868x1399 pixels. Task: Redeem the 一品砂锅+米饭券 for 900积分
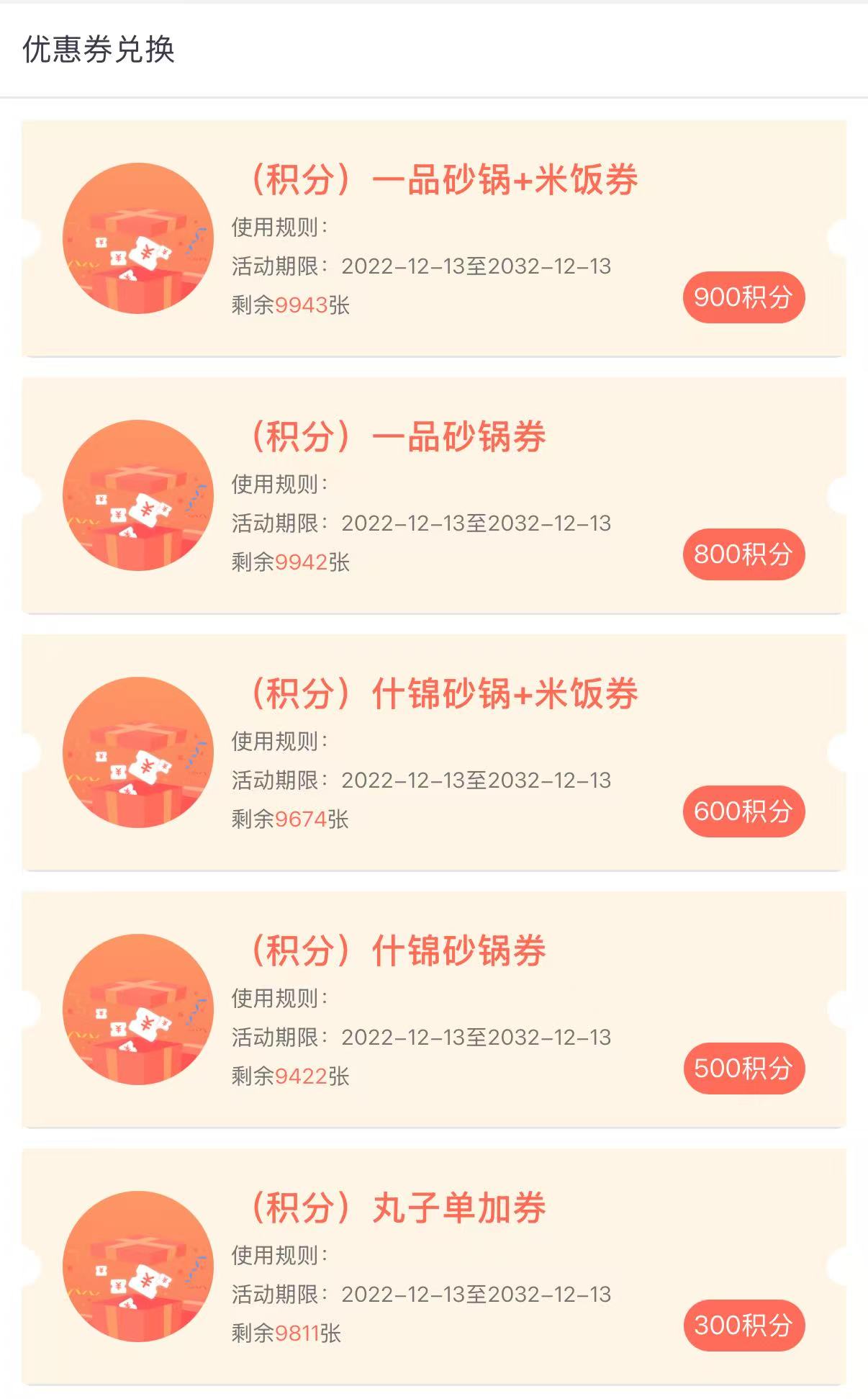(x=743, y=297)
